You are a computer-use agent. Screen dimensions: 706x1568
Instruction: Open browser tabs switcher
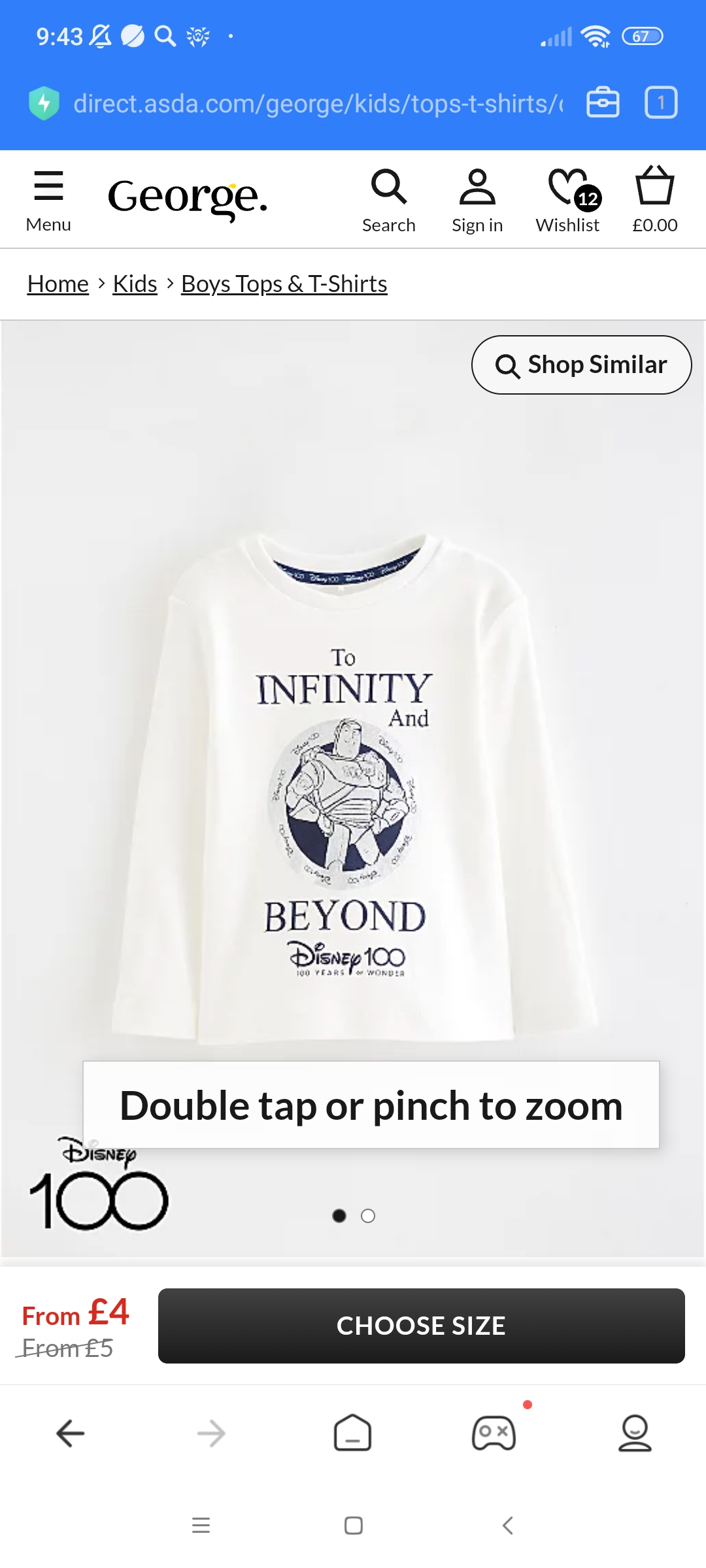coord(661,103)
